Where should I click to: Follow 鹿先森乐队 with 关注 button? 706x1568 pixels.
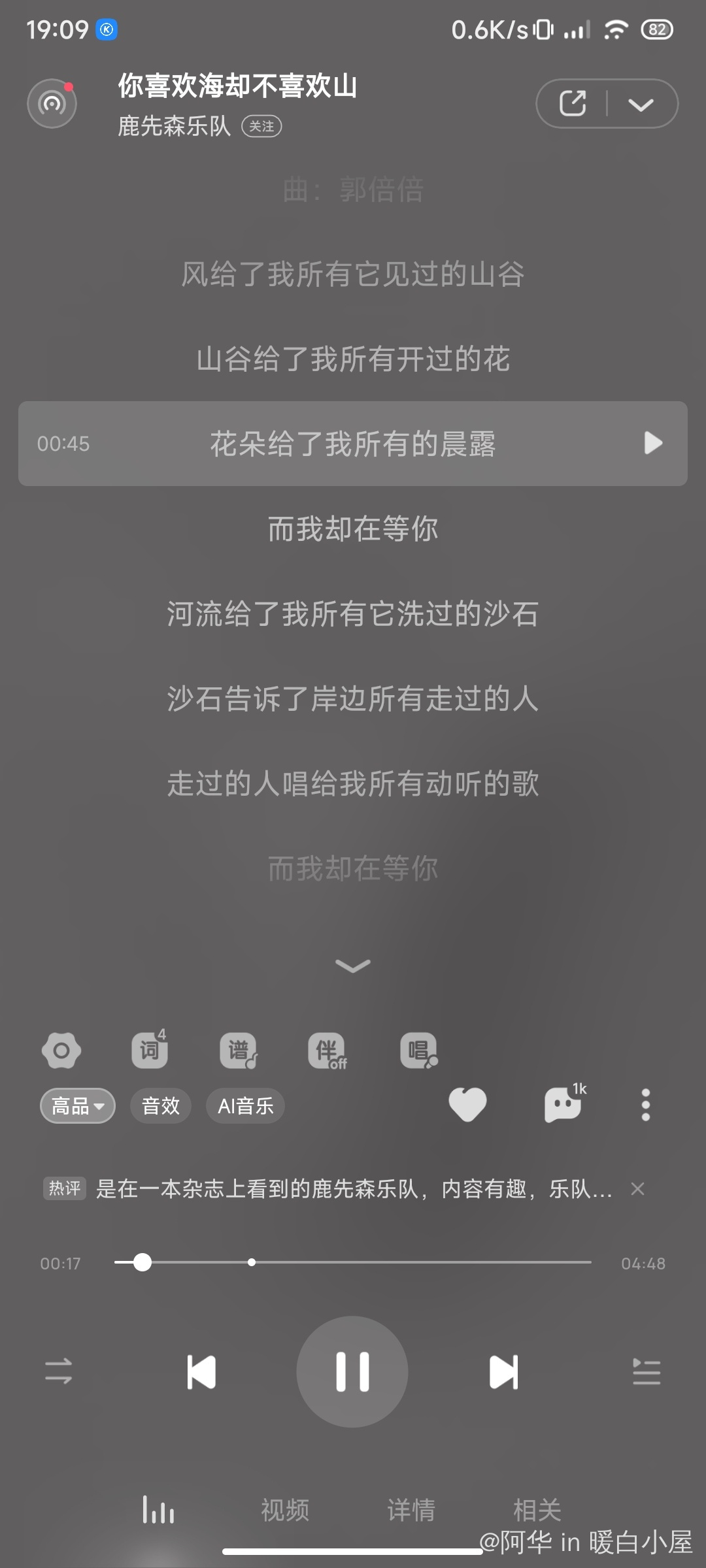pos(261,126)
